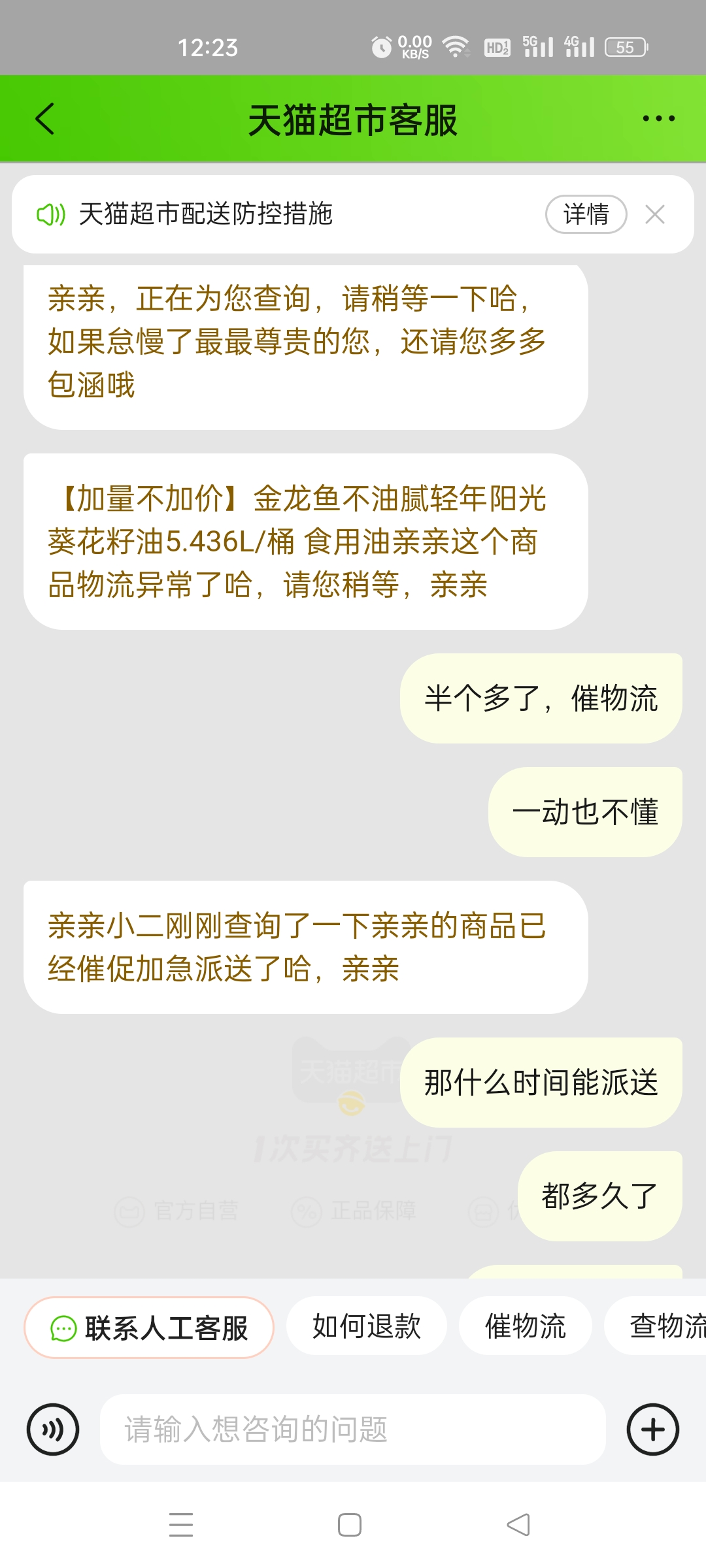Viewport: 706px width, 1568px height.
Task: Open the three-dot overflow menu
Action: click(658, 119)
